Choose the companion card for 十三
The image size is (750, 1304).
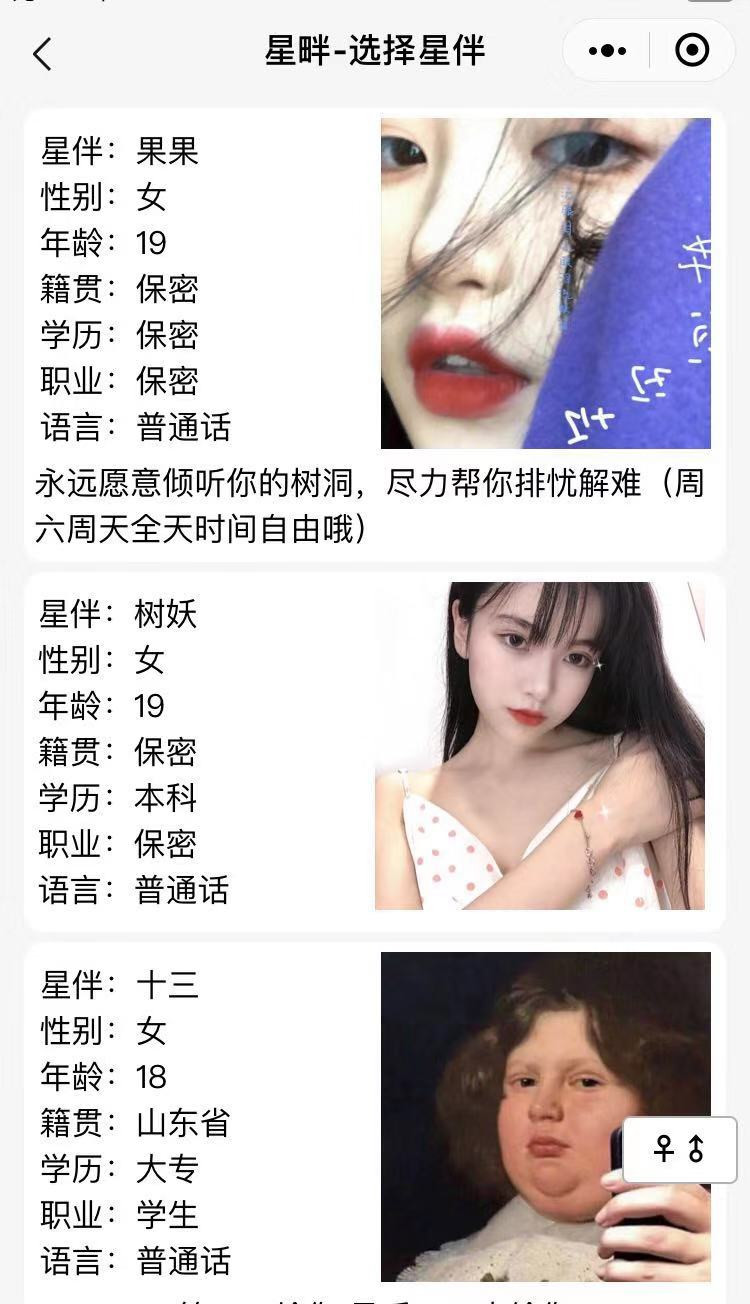pyautogui.click(x=375, y=1123)
